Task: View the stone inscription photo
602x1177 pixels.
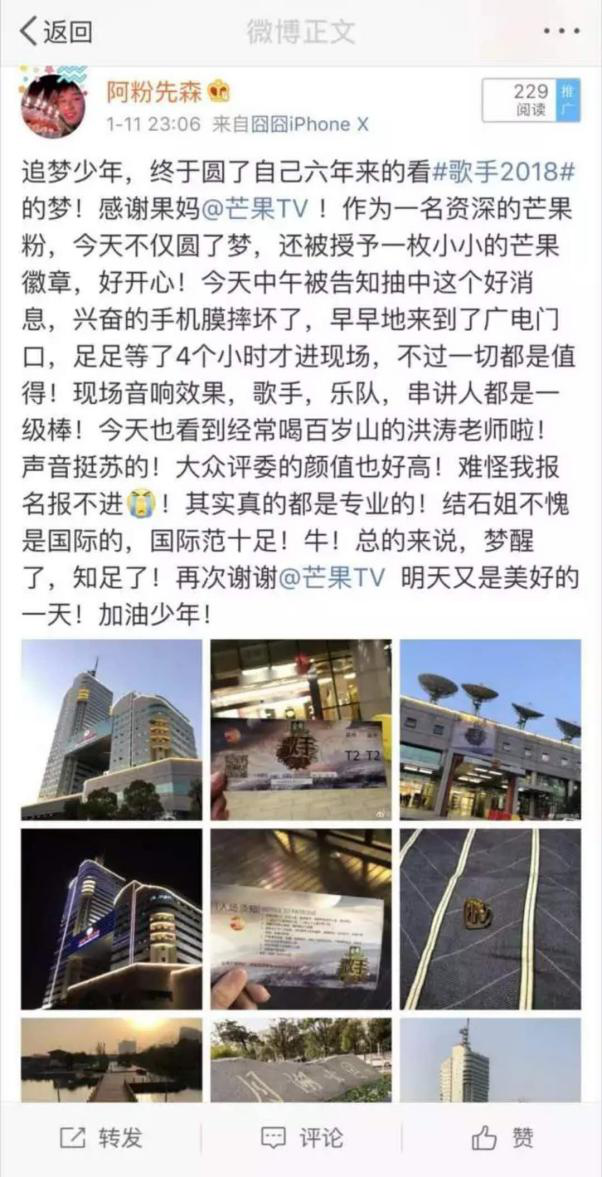Action: 300,1060
